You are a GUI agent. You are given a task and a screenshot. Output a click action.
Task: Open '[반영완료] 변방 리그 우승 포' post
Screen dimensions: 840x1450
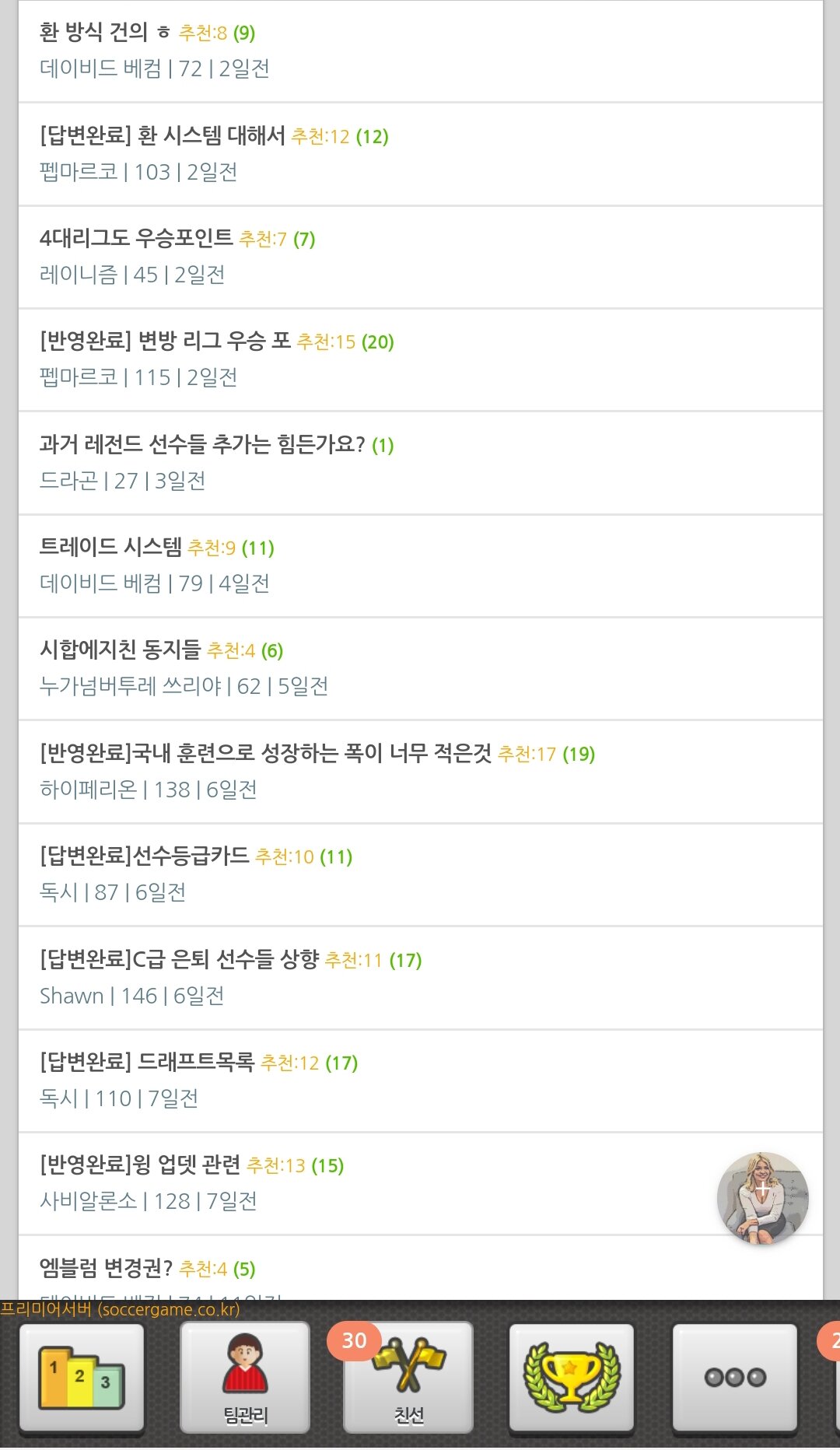tap(420, 360)
